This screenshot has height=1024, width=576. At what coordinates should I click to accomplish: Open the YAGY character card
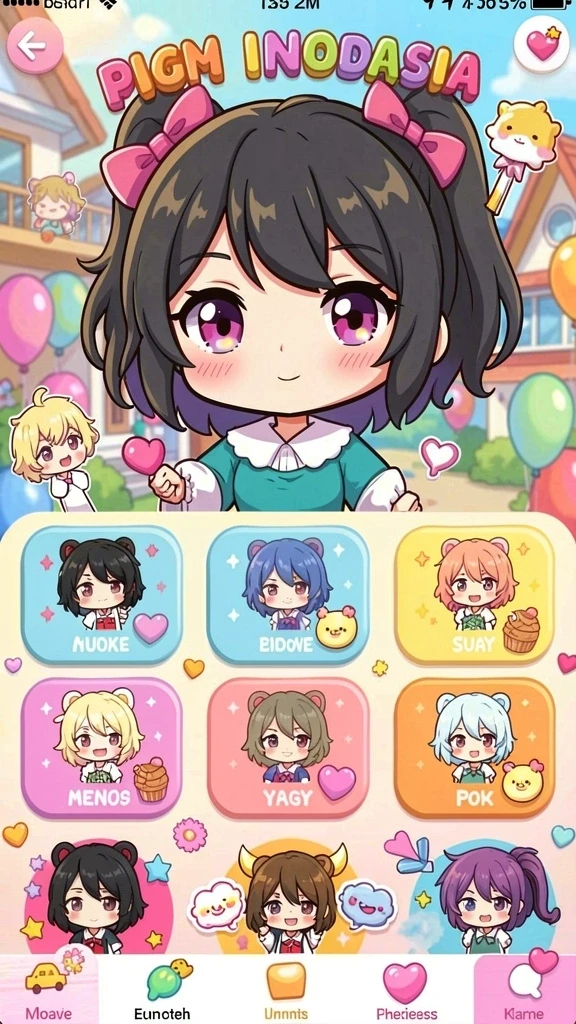pos(287,748)
